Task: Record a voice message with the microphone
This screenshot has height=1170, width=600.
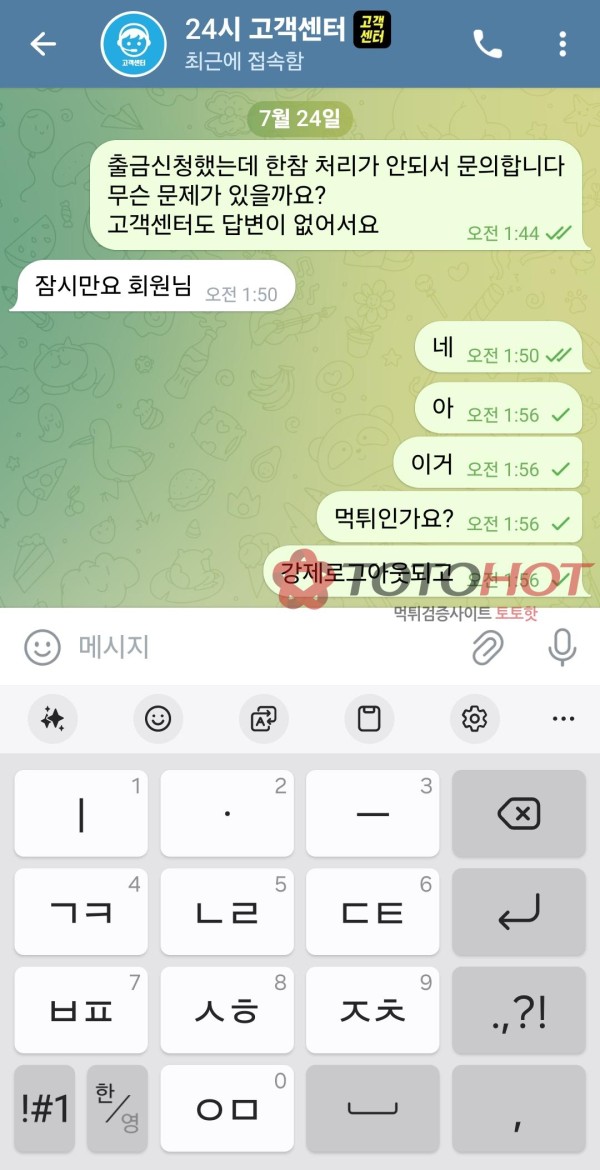Action: pos(562,647)
